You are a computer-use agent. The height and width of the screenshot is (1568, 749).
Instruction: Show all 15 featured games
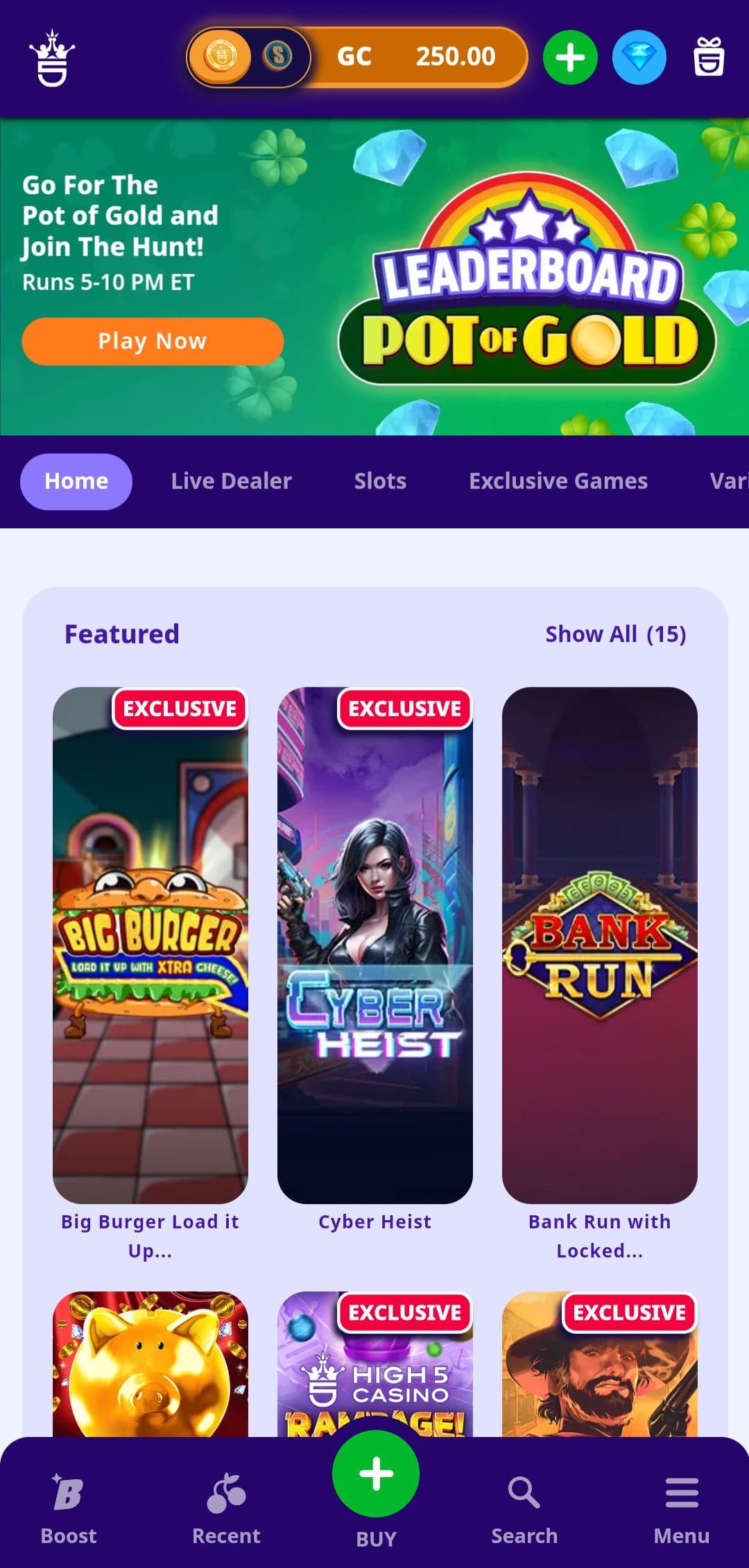pyautogui.click(x=615, y=634)
